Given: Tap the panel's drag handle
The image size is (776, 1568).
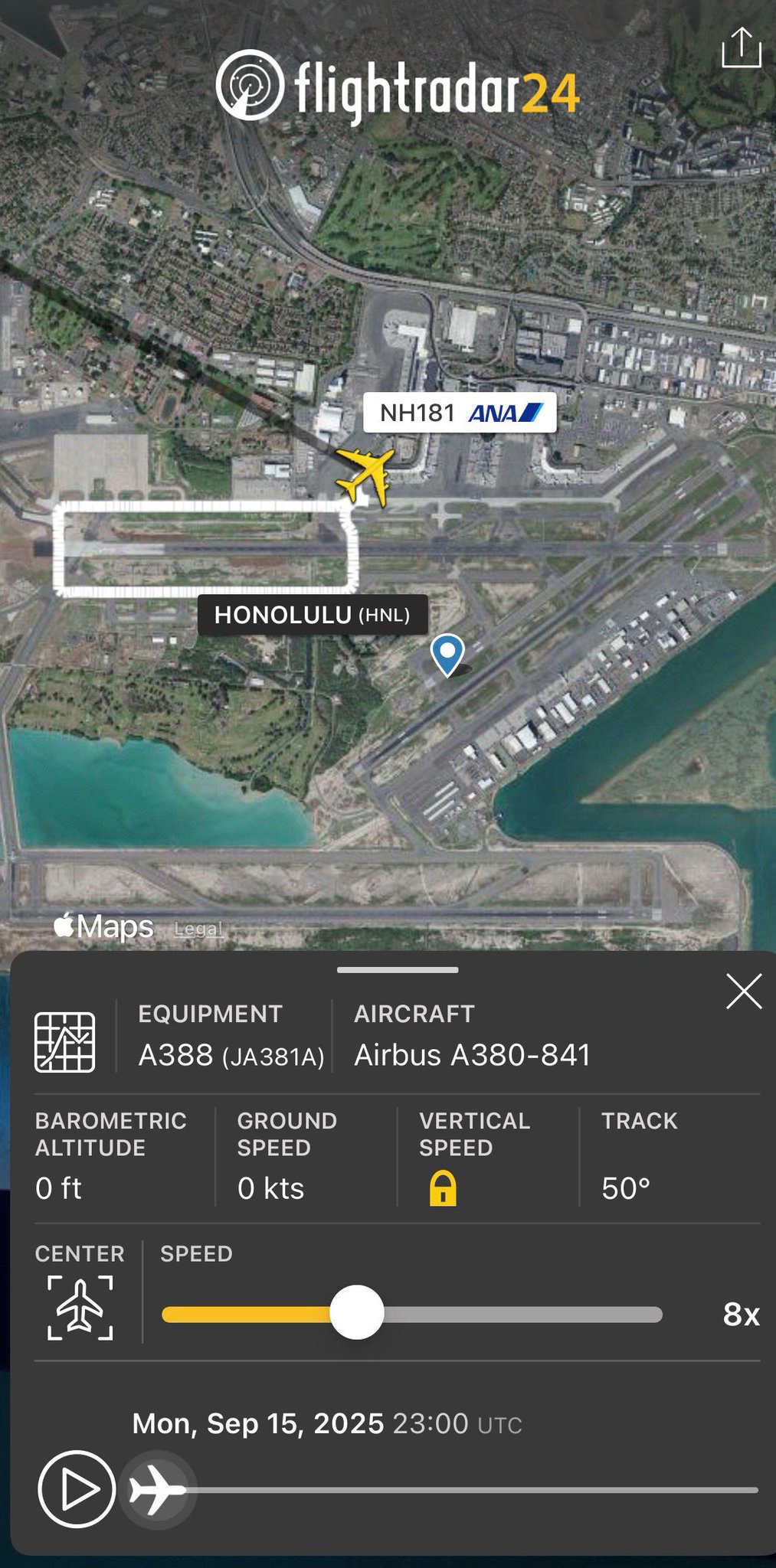Looking at the screenshot, I should 398,970.
